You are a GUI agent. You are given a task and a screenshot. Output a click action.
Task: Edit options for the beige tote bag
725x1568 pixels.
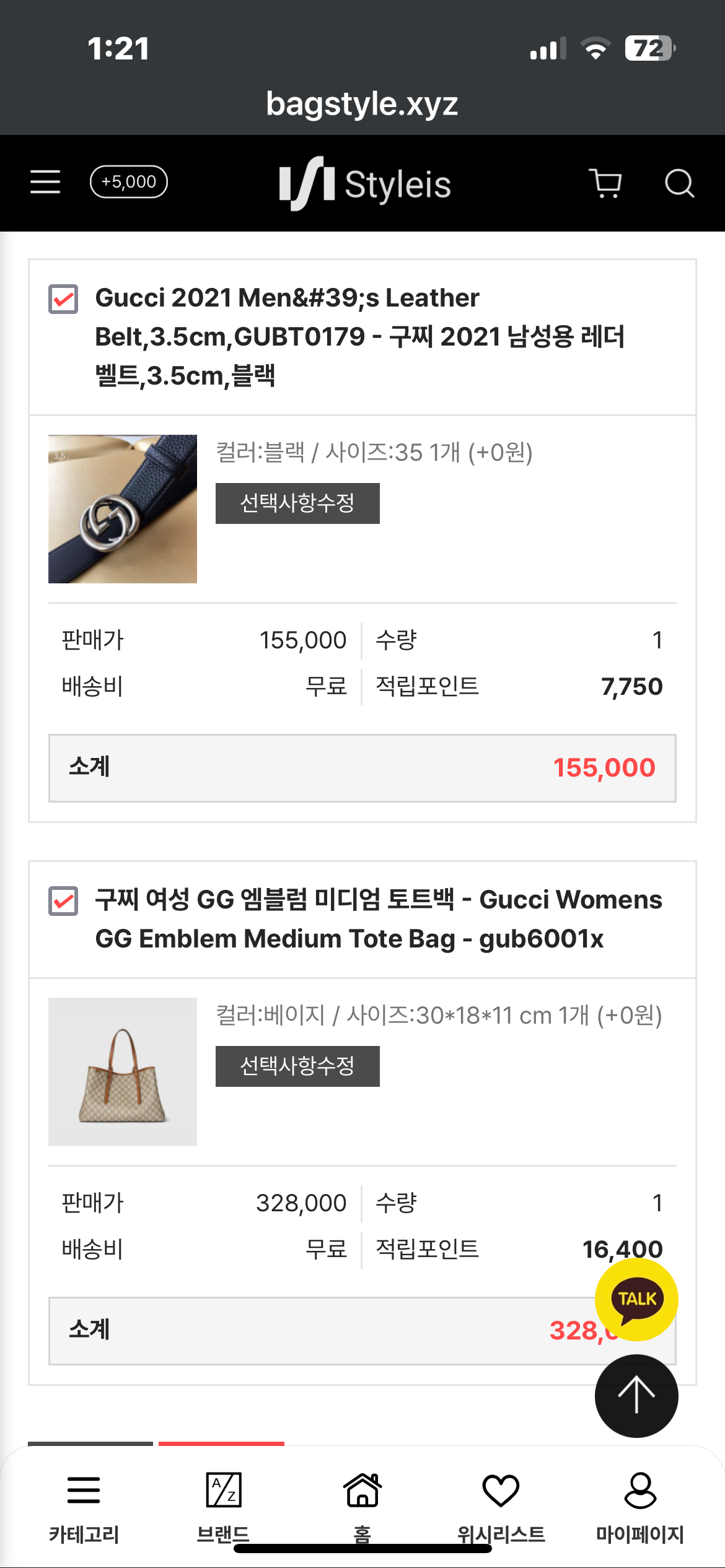coord(297,1066)
